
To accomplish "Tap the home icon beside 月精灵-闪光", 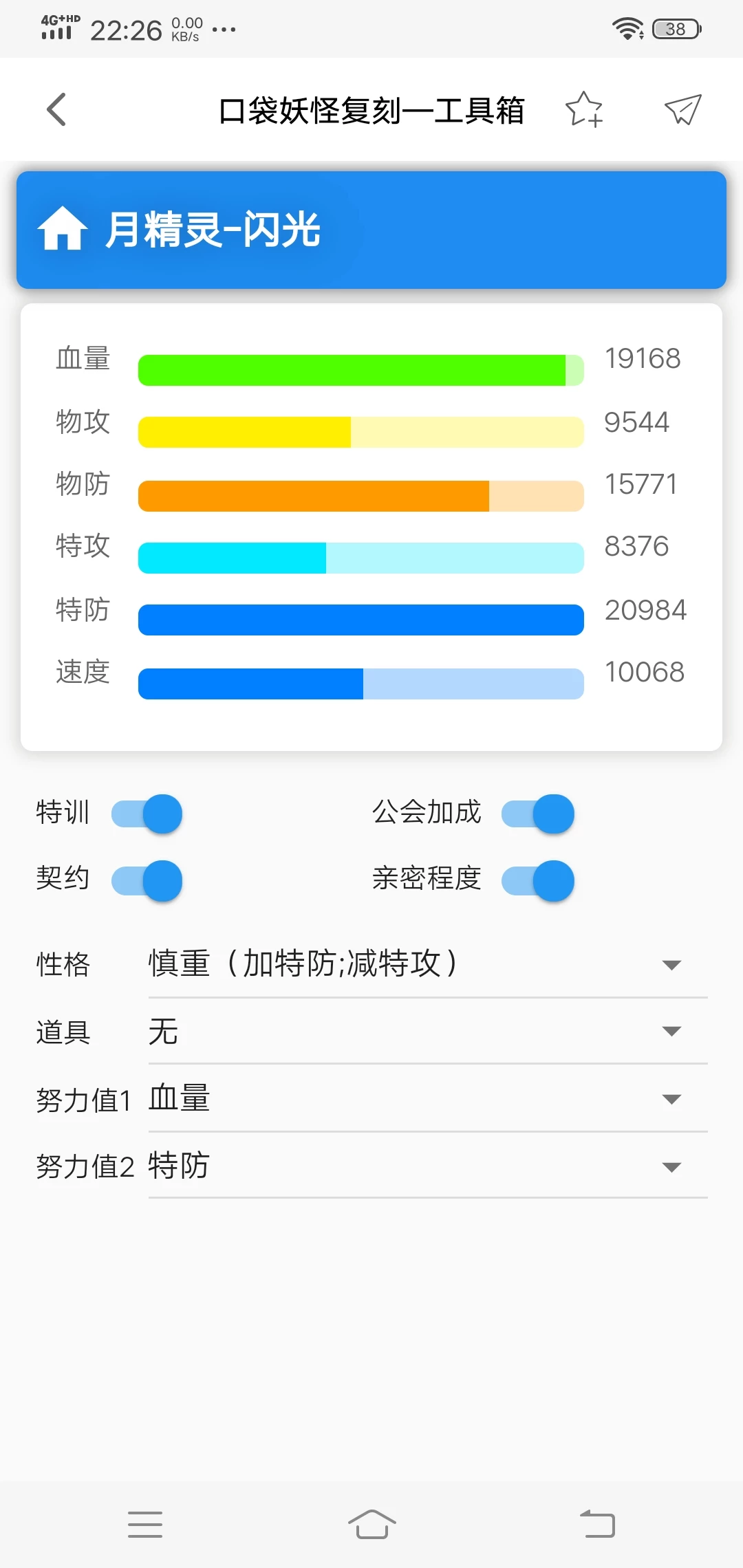I will [x=62, y=229].
